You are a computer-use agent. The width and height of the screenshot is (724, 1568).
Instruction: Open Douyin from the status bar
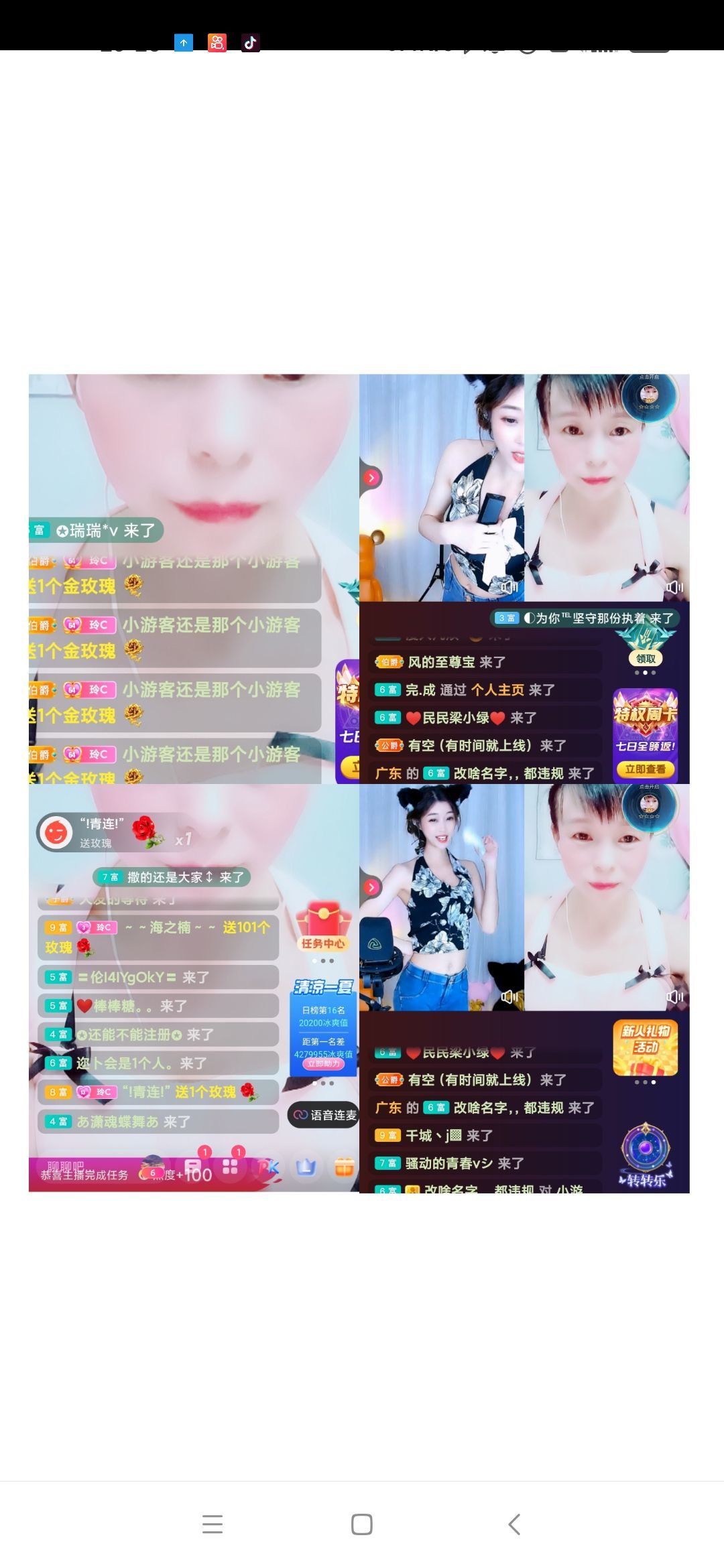[x=251, y=42]
